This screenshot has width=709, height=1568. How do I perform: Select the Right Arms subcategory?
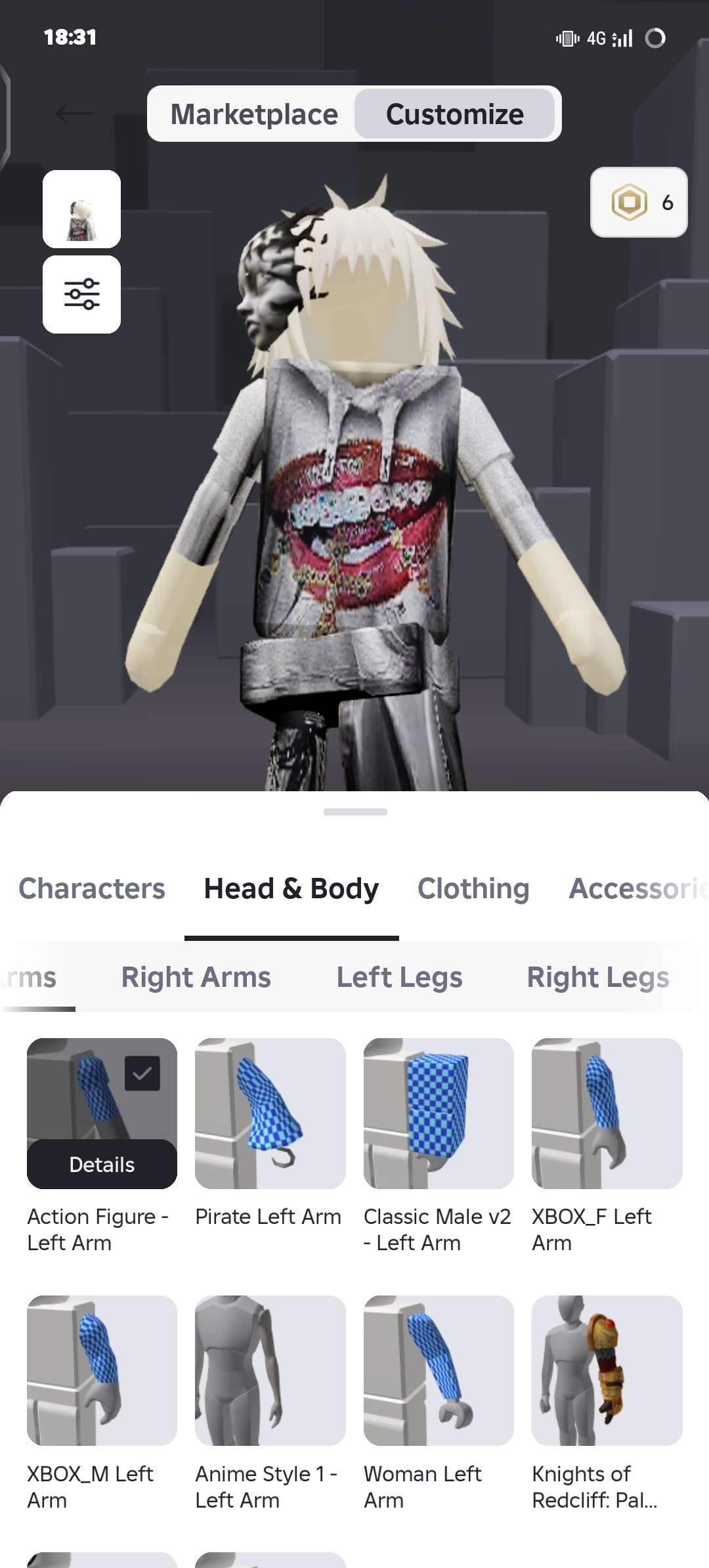tap(196, 977)
